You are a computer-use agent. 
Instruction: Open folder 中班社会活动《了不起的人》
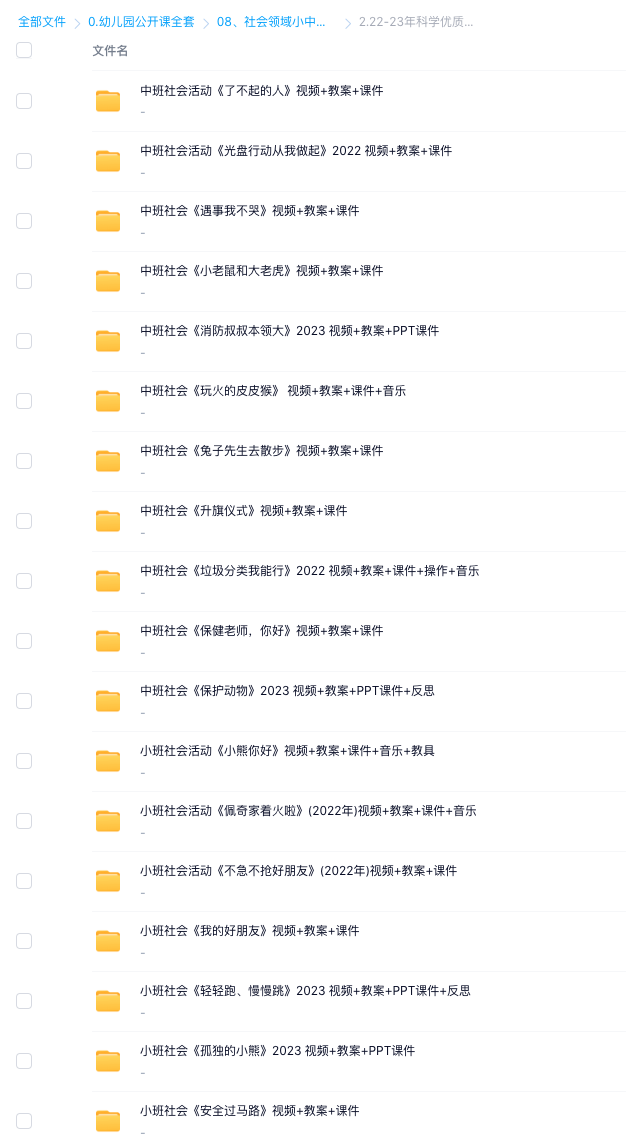coord(261,91)
